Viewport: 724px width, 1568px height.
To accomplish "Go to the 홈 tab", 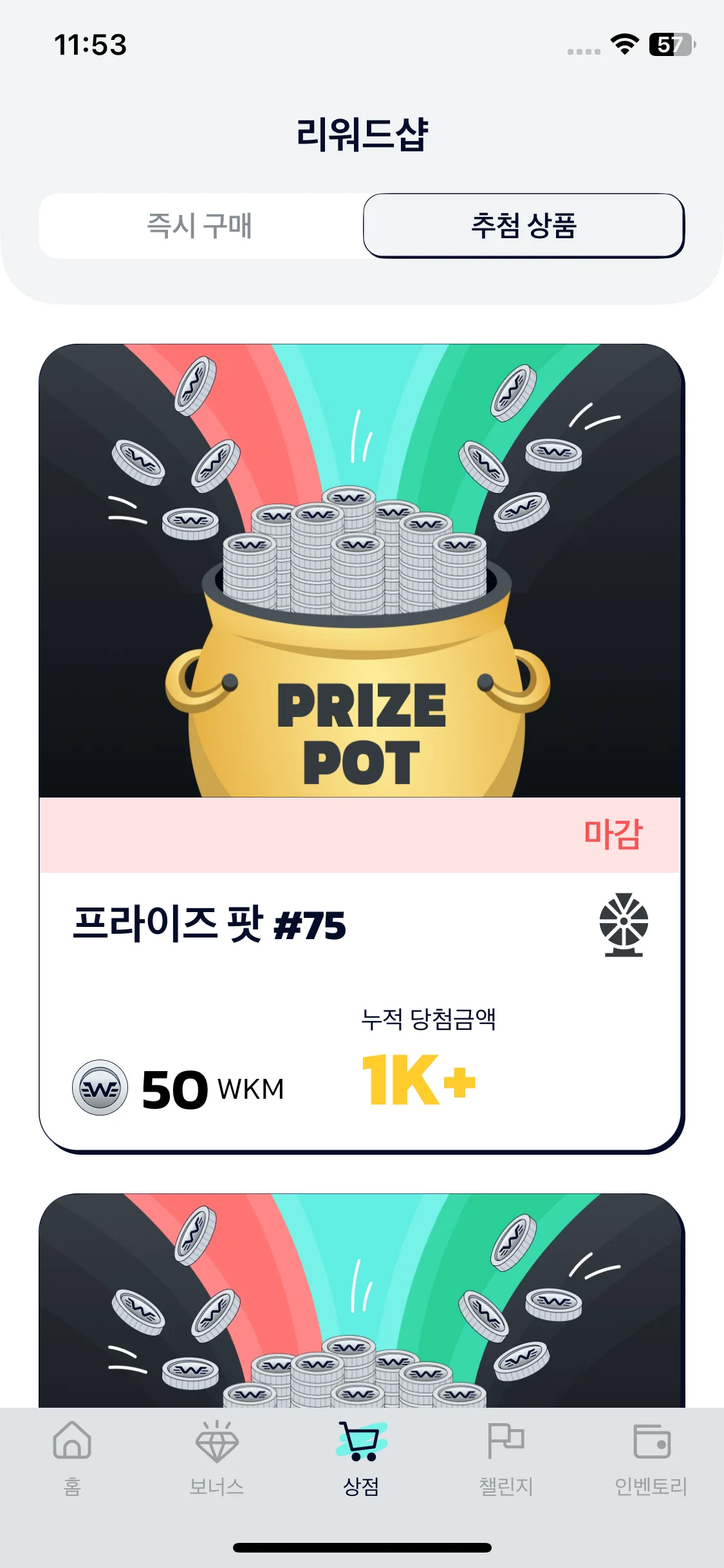I will pyautogui.click(x=72, y=1457).
